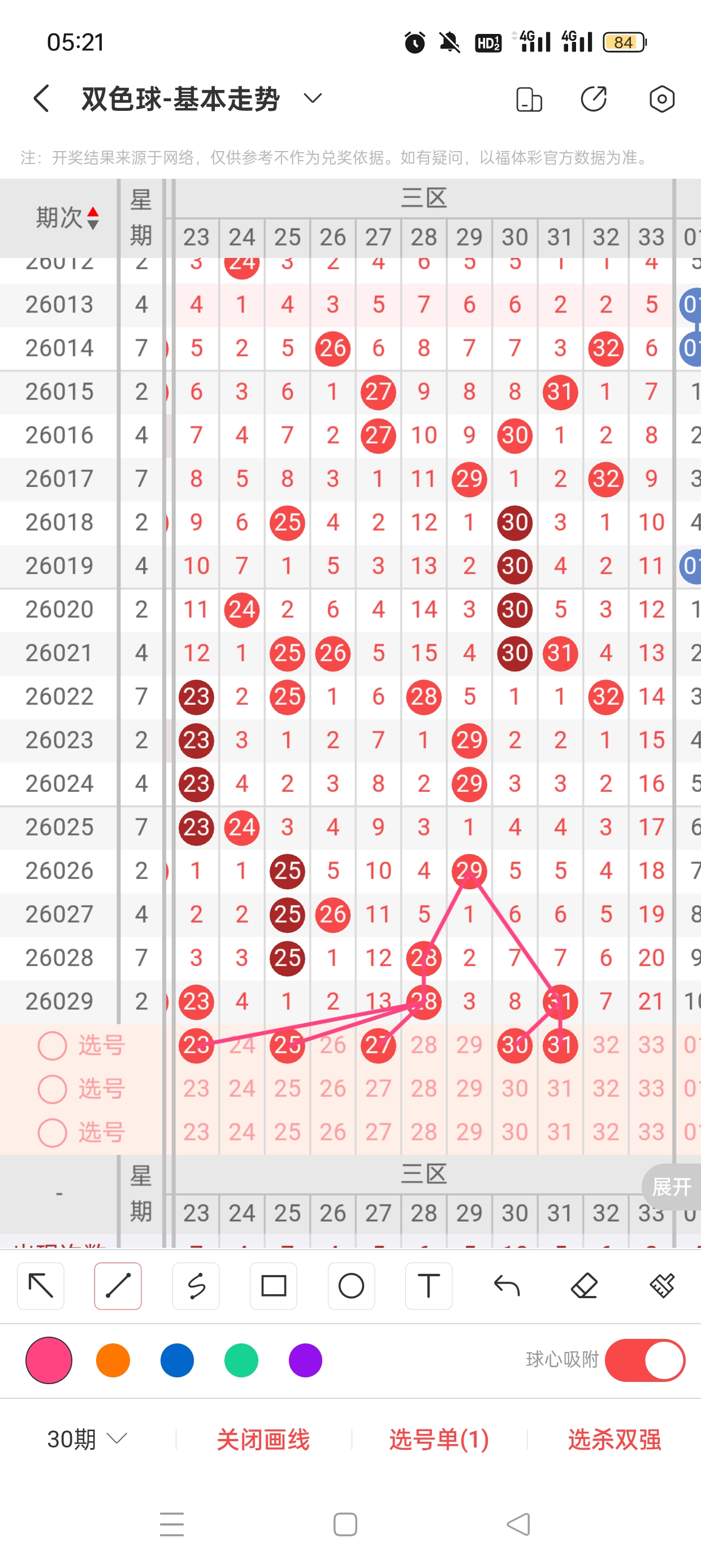This screenshot has height=1568, width=701.
Task: Disable the 球心吸附 snap switch
Action: click(644, 1360)
